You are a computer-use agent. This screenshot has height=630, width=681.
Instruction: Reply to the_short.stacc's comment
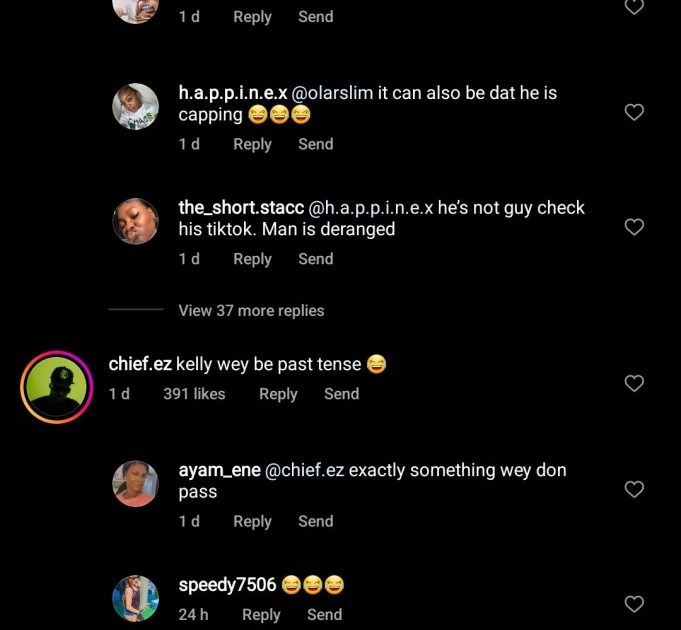tap(252, 259)
